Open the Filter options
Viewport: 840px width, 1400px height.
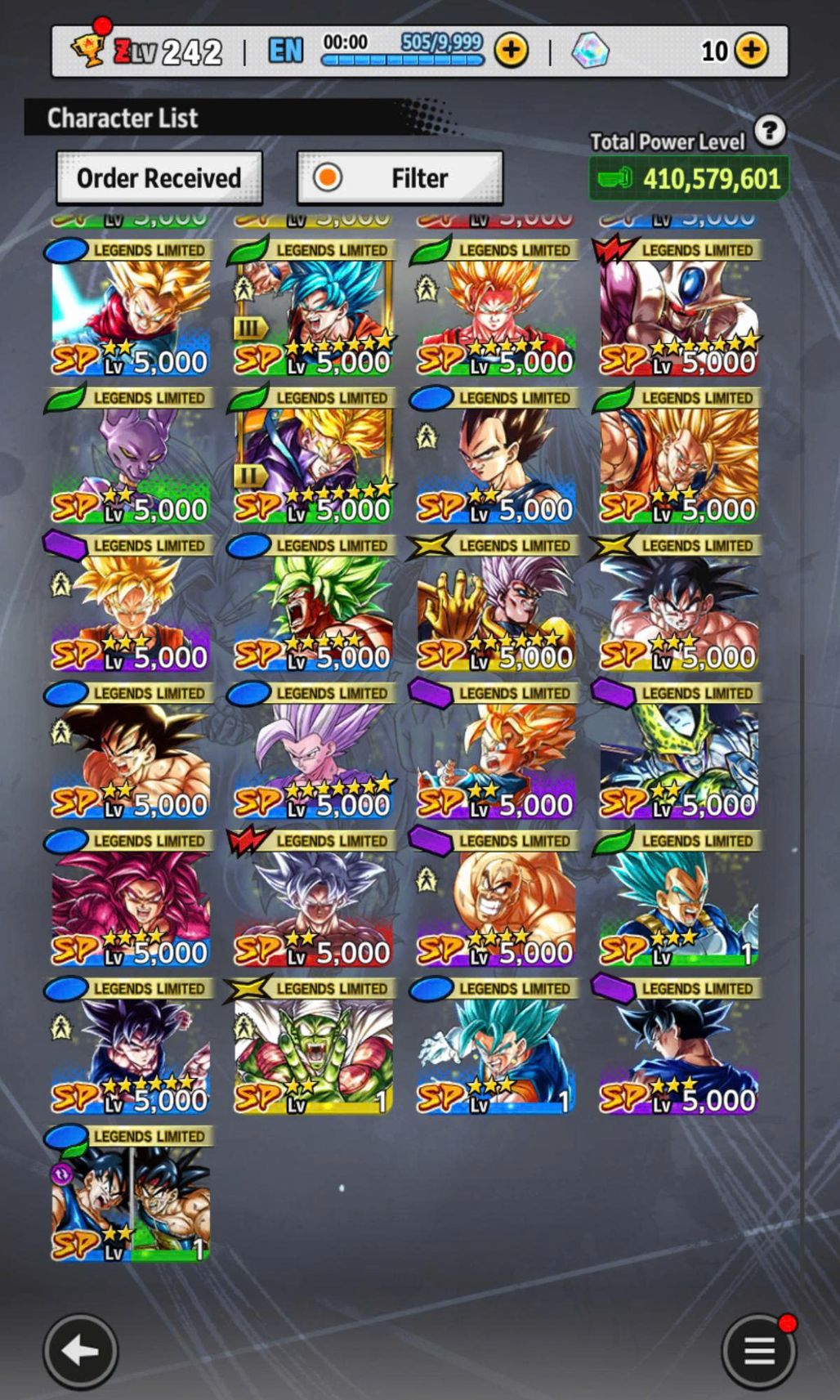pyautogui.click(x=400, y=177)
